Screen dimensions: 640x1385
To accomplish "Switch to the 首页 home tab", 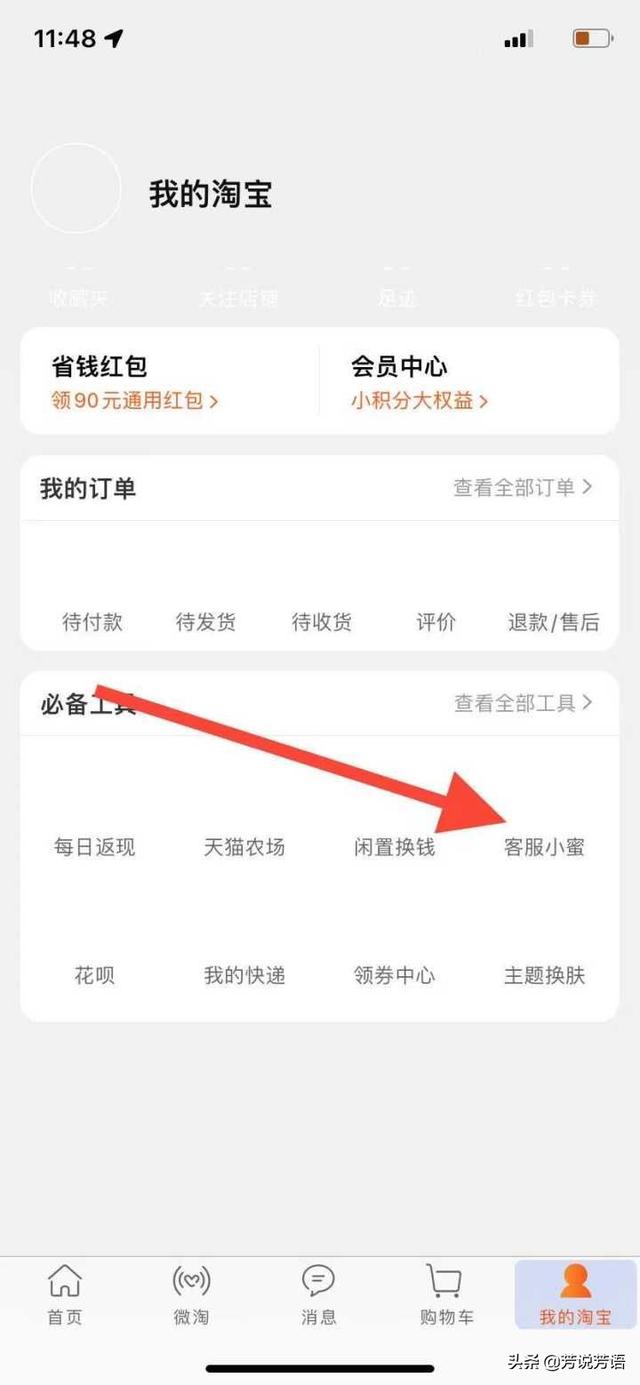I will pyautogui.click(x=65, y=1295).
